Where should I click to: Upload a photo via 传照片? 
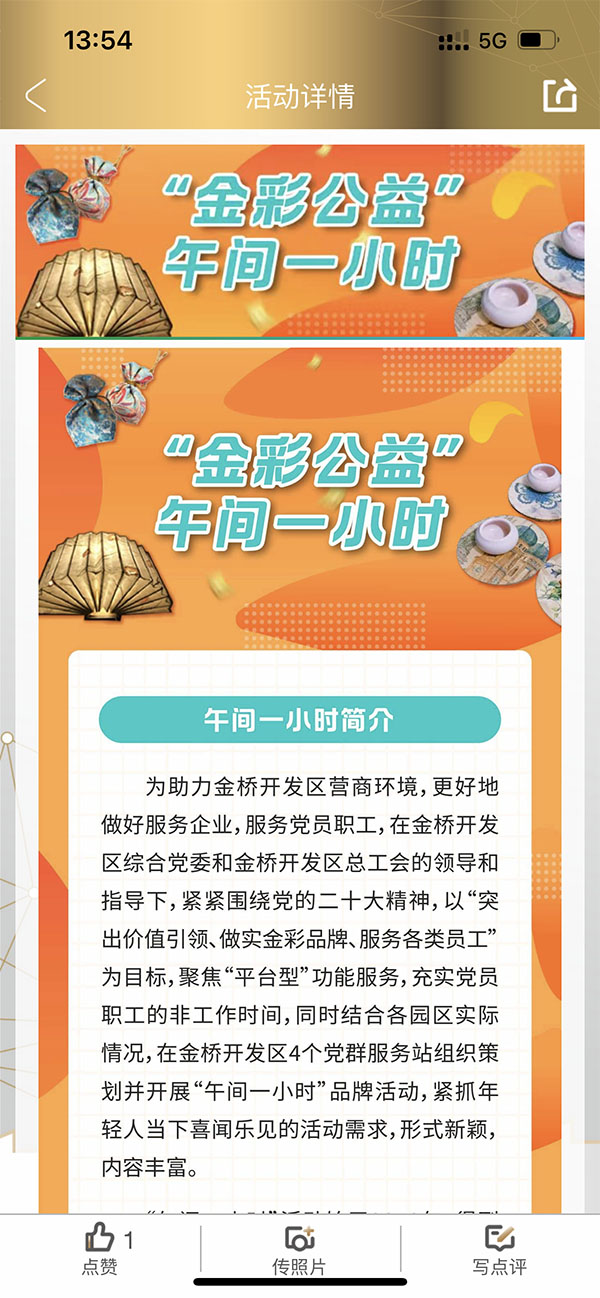[300, 1250]
